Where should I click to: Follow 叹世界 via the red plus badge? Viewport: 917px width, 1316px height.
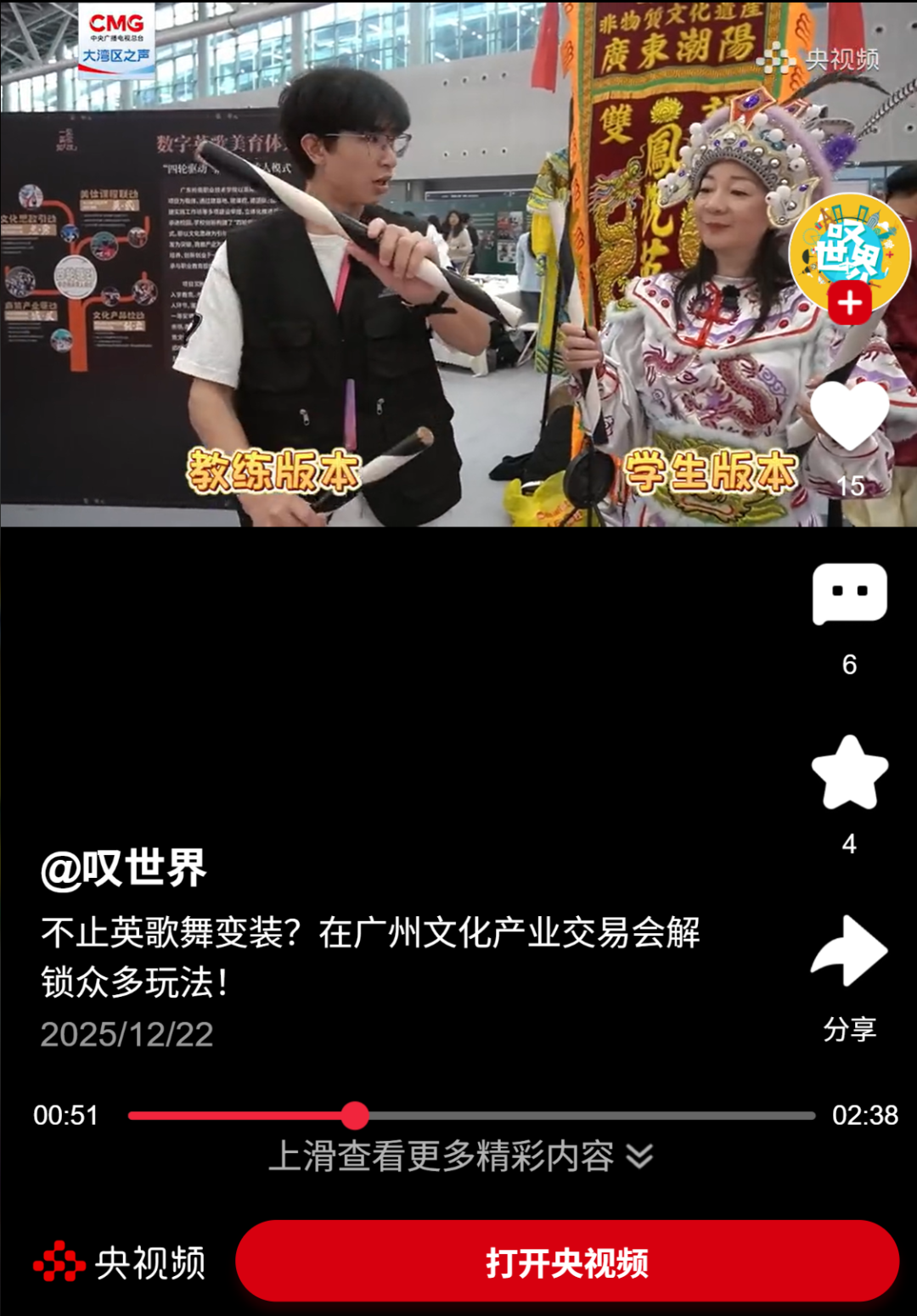click(850, 303)
